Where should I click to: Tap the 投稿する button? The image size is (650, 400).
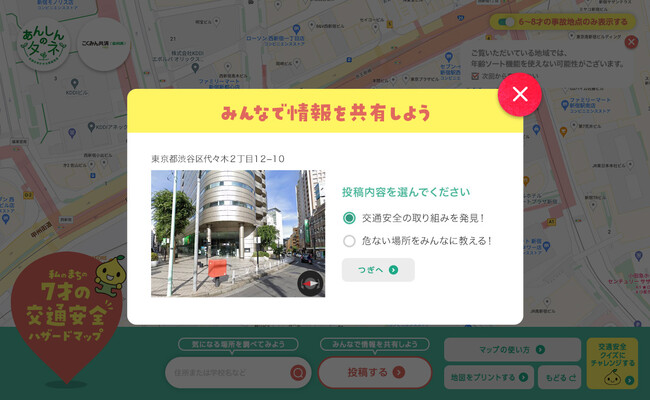click(x=374, y=372)
